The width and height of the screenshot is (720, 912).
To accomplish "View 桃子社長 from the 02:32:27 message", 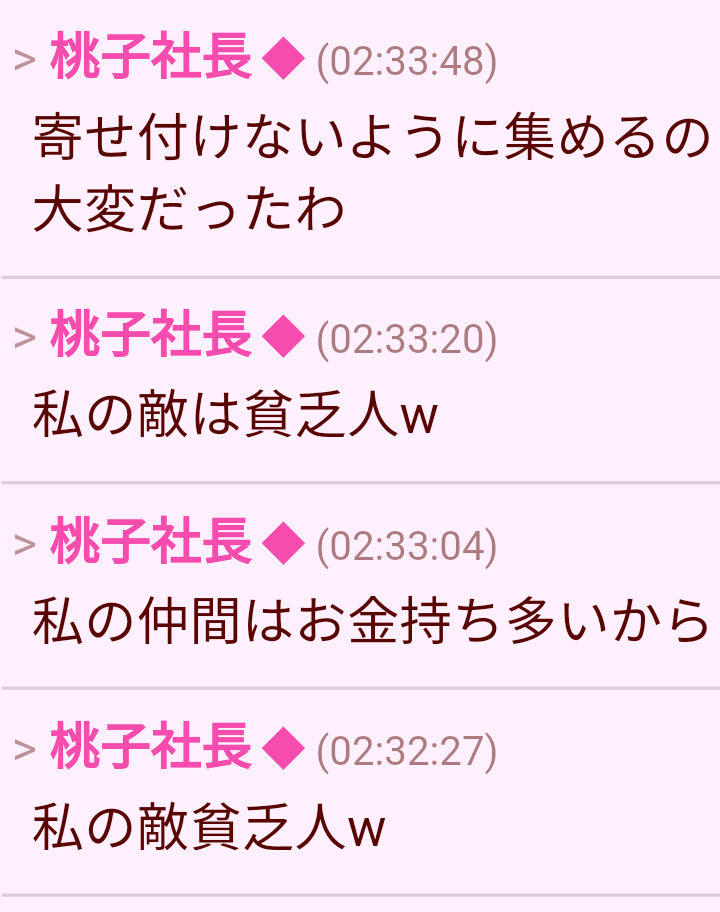I will click(150, 749).
